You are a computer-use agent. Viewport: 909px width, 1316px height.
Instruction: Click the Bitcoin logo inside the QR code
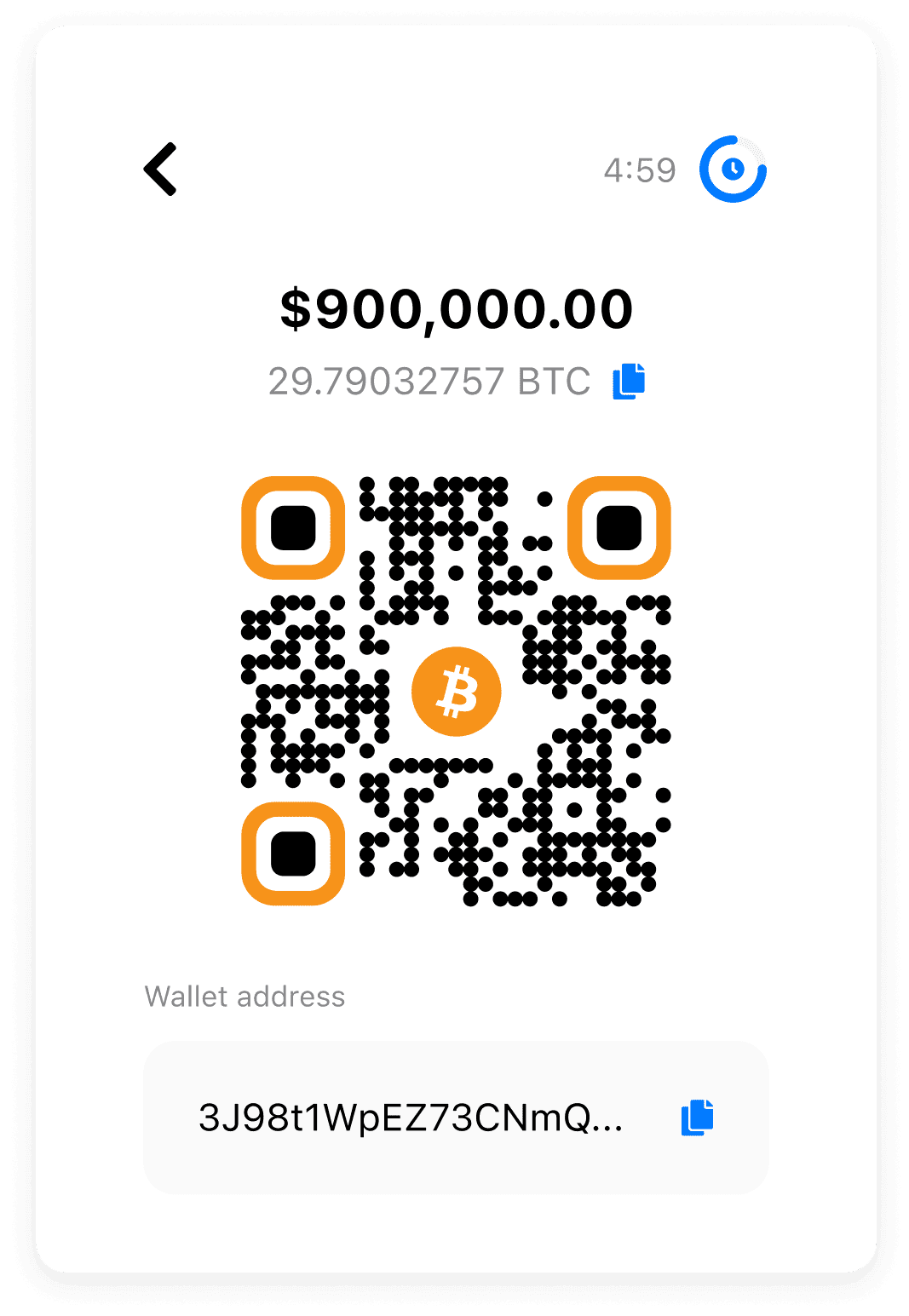(x=457, y=691)
